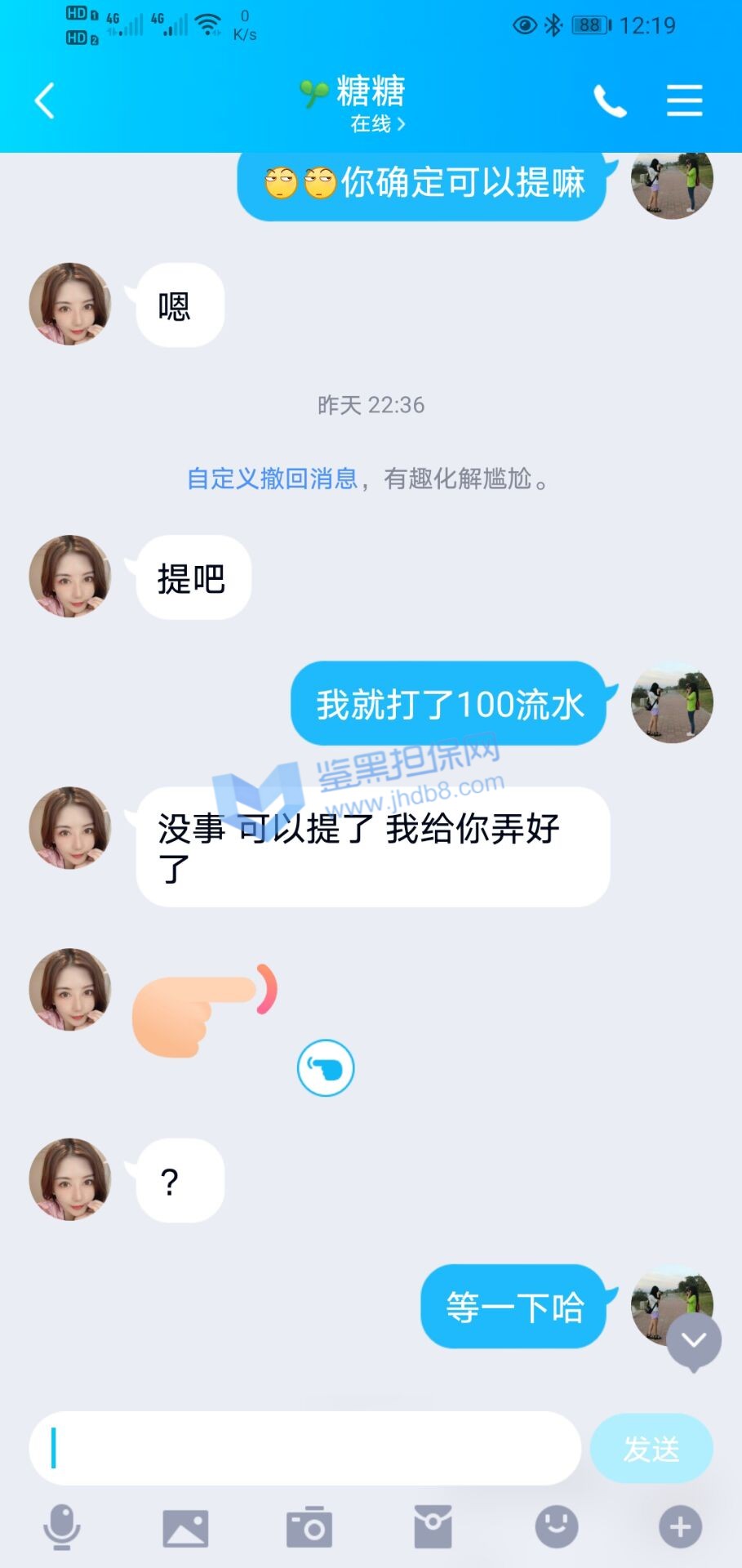Record a voice message
The height and width of the screenshot is (1568, 742).
pos(61,1527)
